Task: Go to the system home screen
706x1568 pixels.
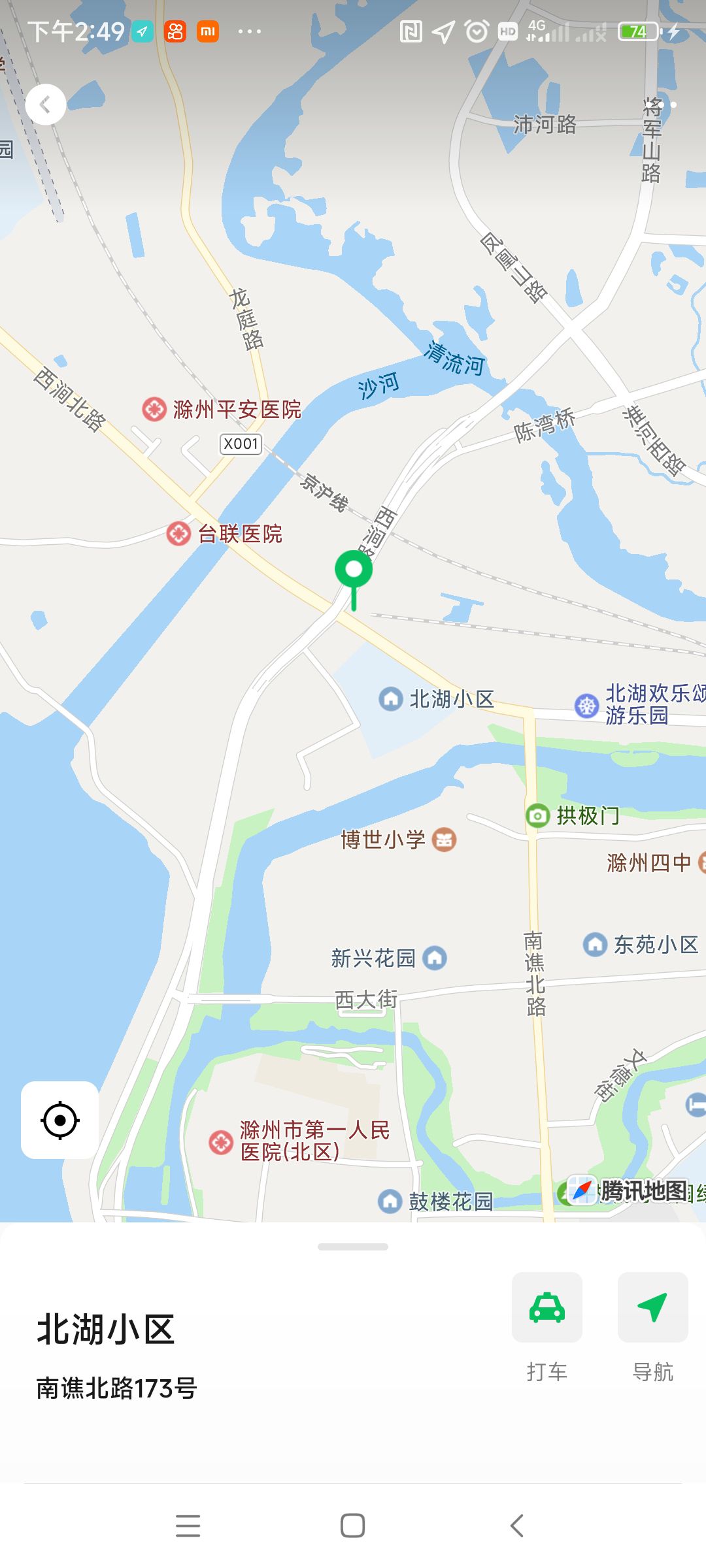Action: 353,1526
